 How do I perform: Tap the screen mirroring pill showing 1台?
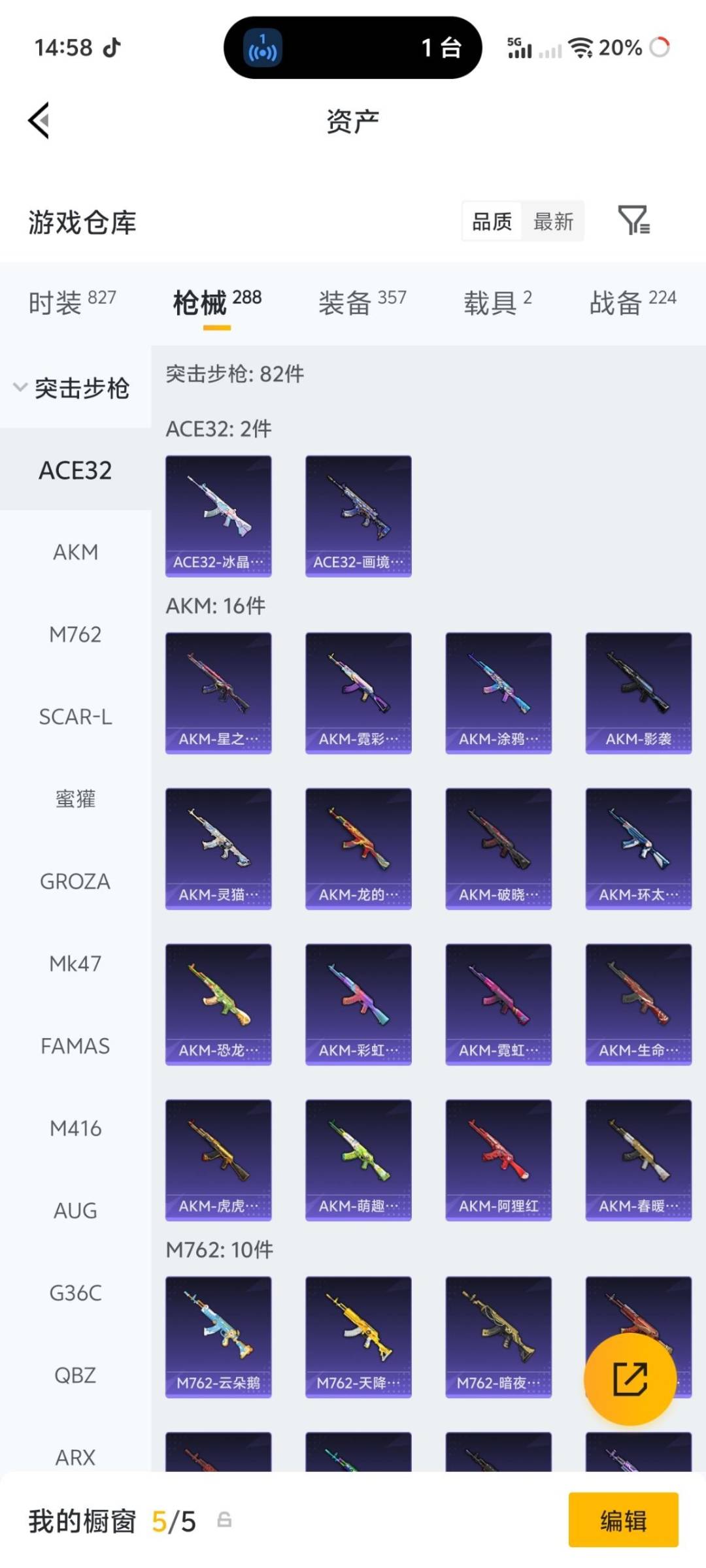pyautogui.click(x=352, y=48)
